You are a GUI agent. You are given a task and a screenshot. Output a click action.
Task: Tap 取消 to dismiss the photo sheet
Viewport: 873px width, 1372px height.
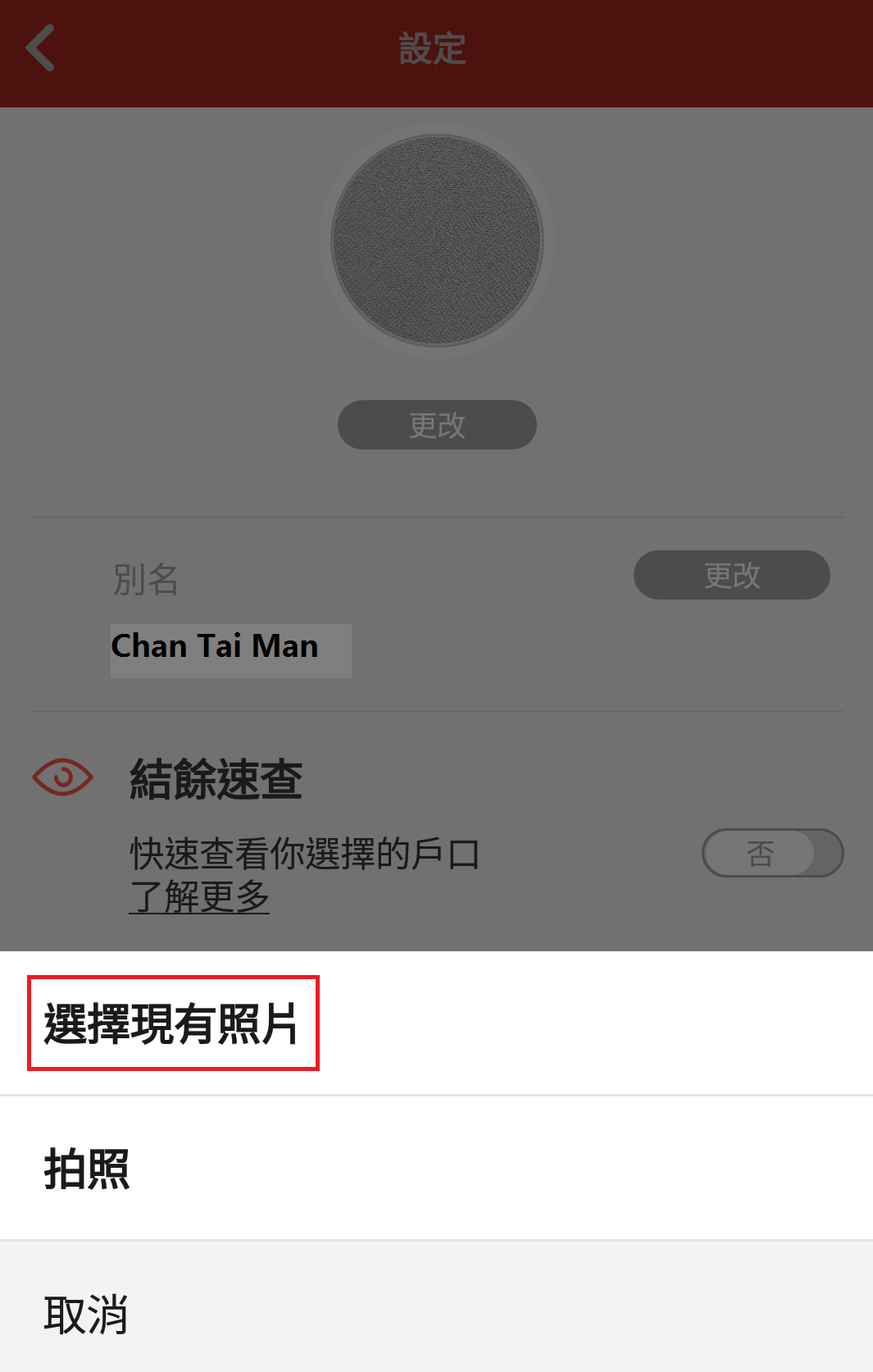(86, 1314)
